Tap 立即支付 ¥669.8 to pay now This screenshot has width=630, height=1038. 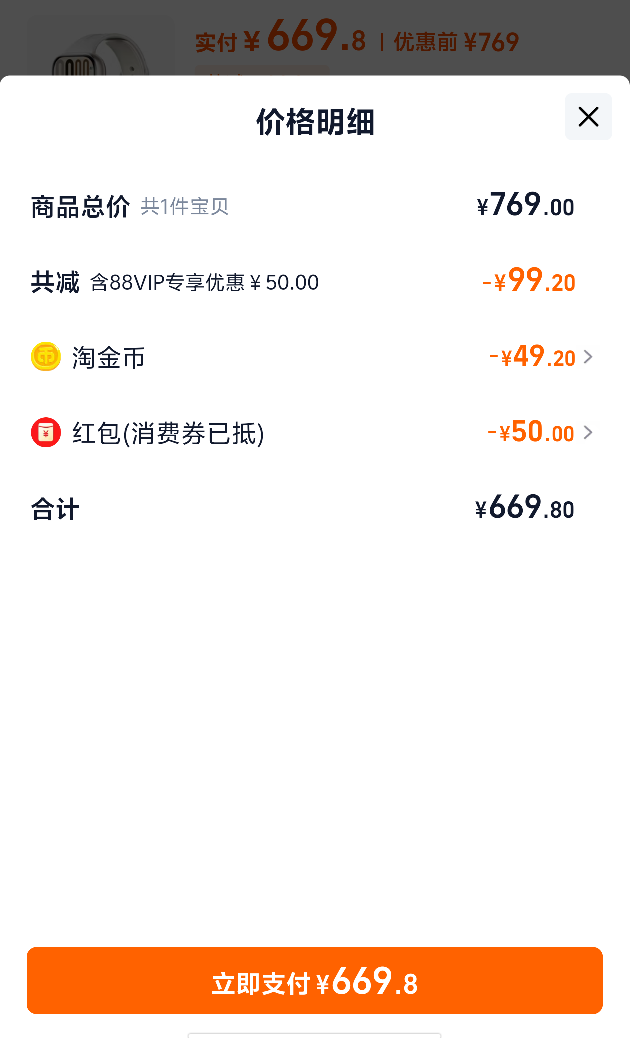pyautogui.click(x=315, y=980)
